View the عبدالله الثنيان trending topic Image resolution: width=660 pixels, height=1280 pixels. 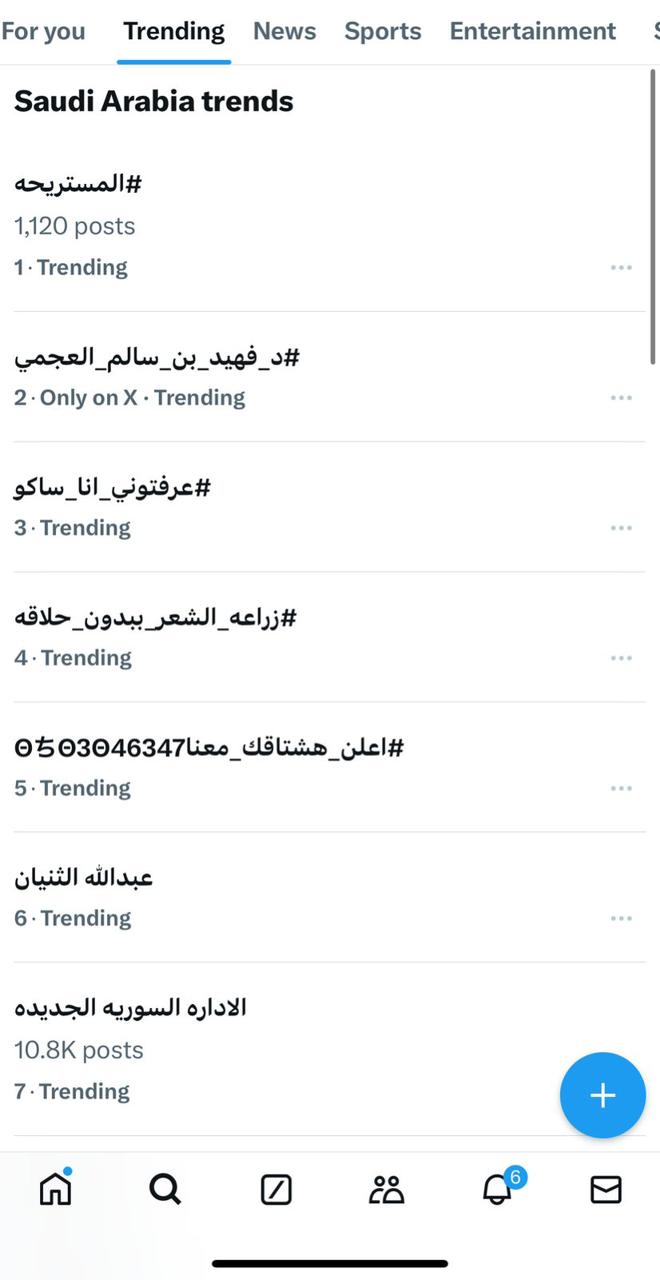[x=83, y=878]
